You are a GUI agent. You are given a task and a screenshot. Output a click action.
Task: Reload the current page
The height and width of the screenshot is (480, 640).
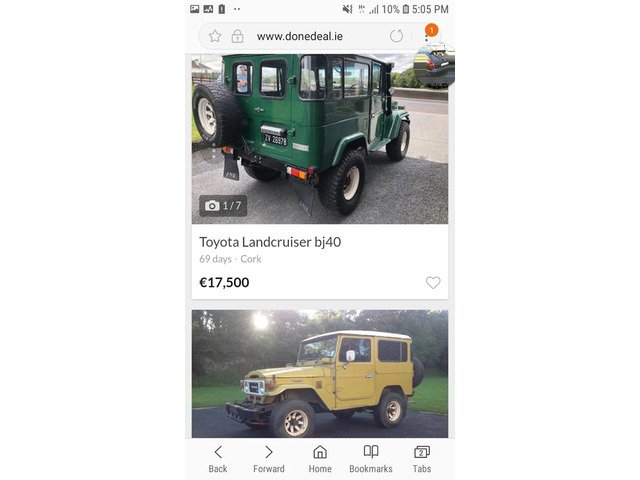(397, 36)
